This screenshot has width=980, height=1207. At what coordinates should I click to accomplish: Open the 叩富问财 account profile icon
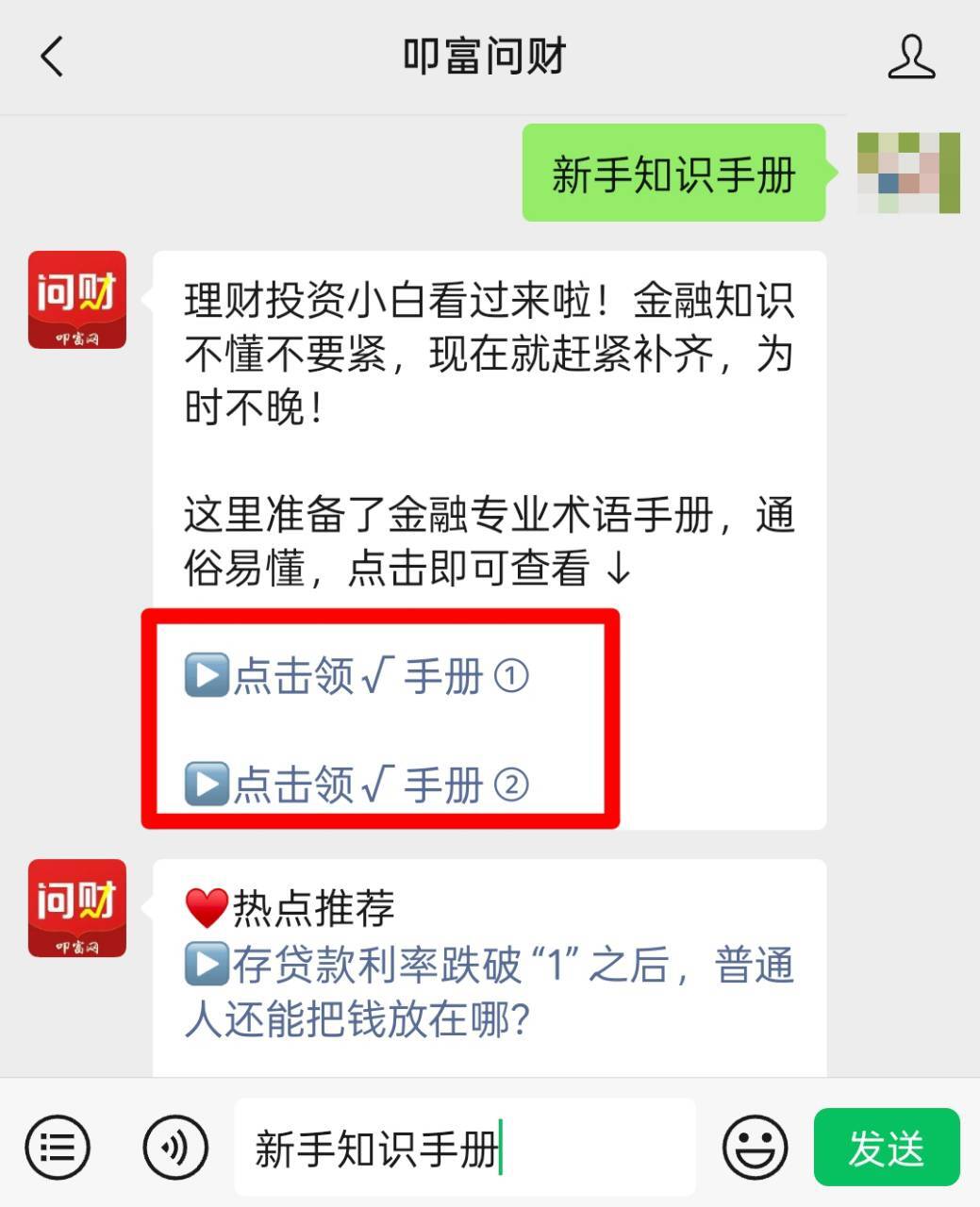[910, 57]
